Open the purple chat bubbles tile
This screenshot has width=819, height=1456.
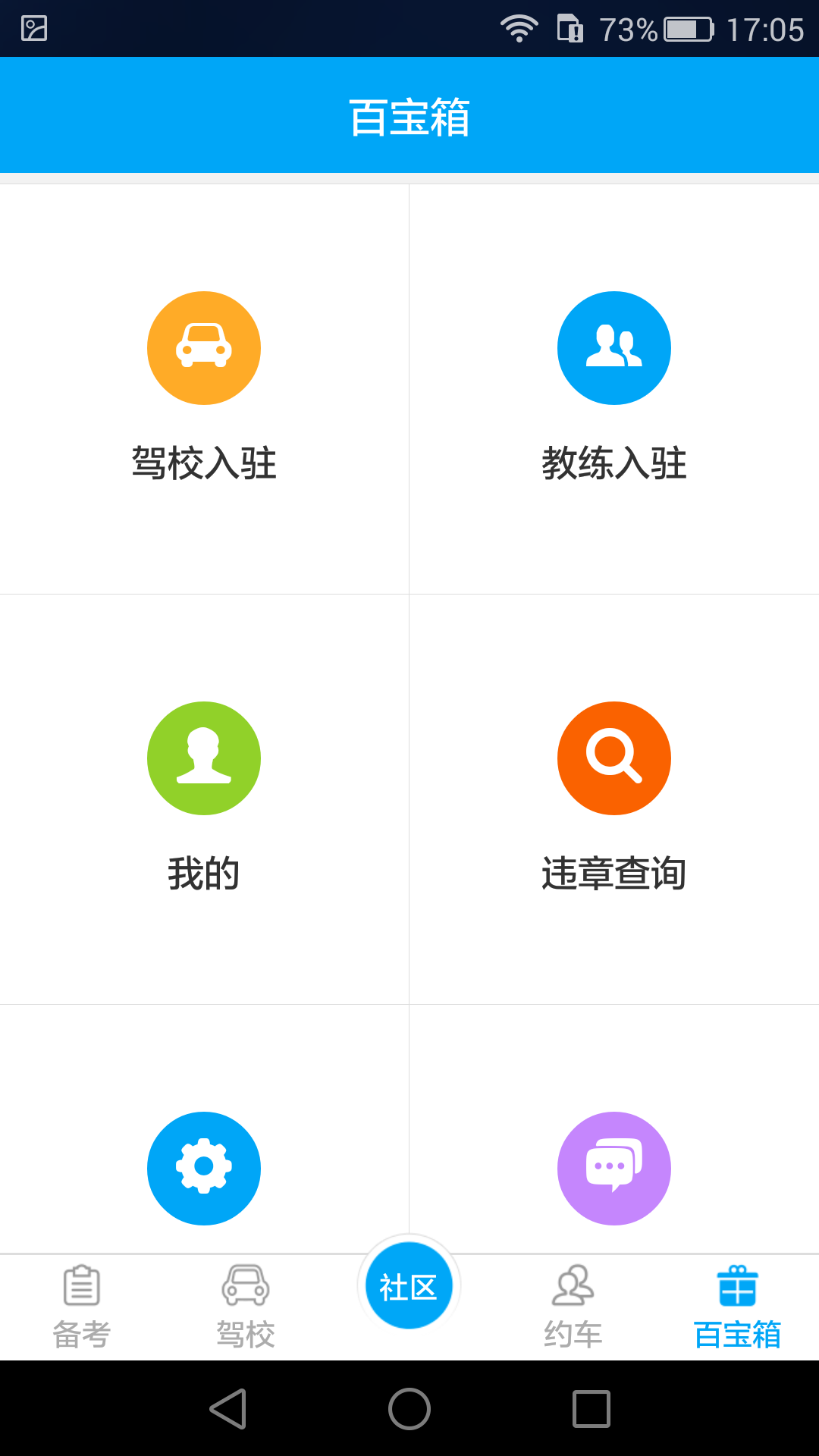613,1168
